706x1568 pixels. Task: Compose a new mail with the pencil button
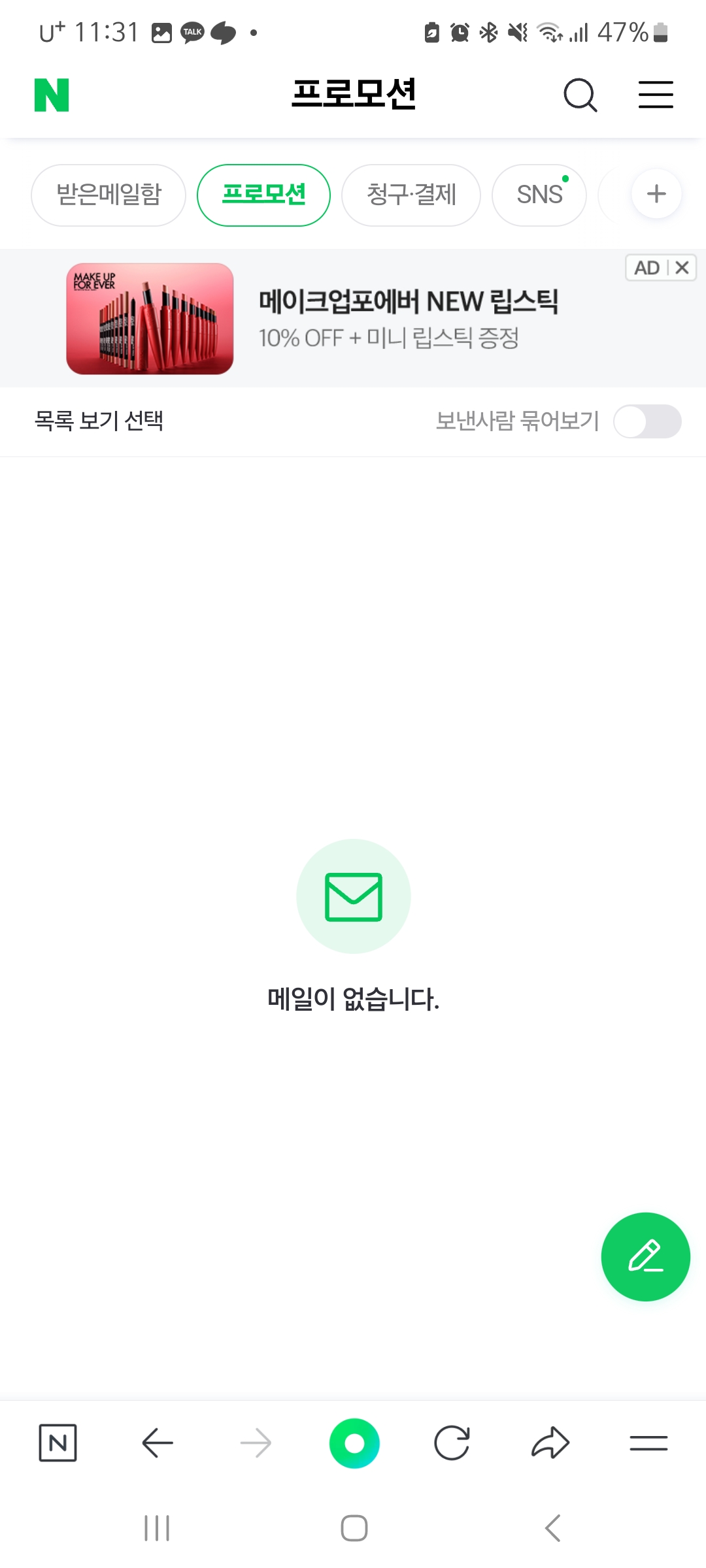[645, 1256]
